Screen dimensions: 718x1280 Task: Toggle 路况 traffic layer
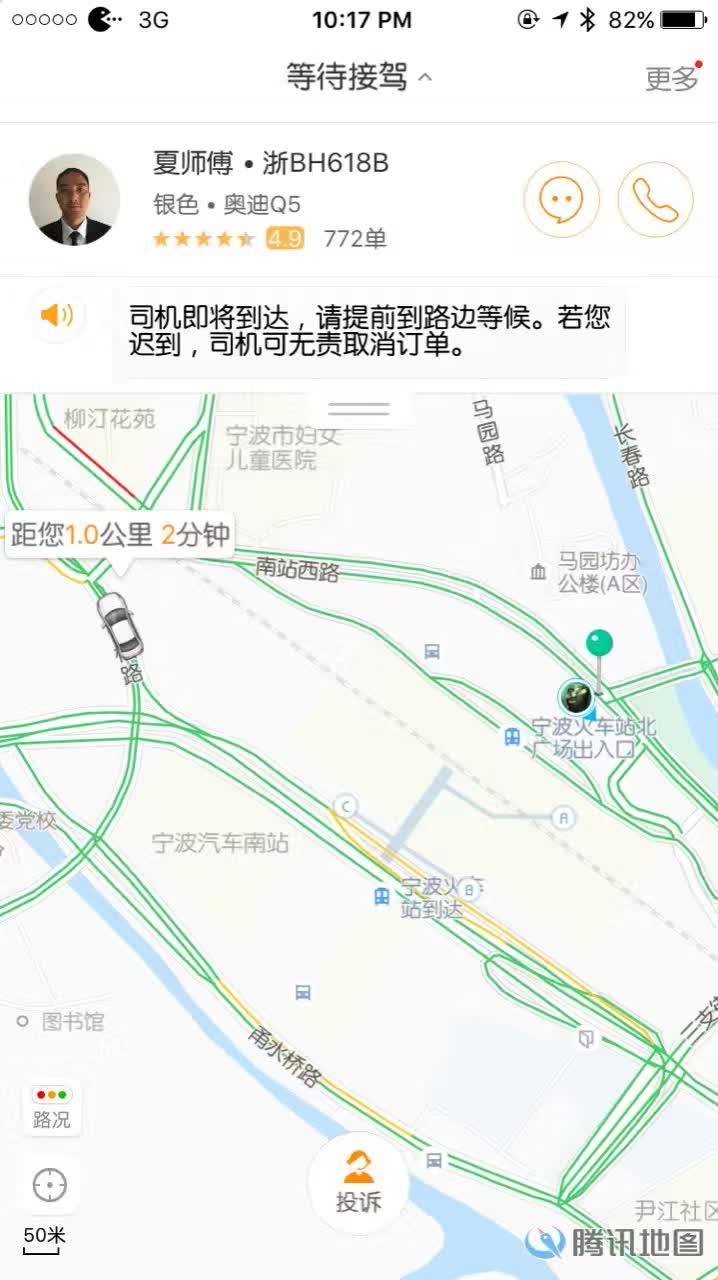click(51, 1107)
